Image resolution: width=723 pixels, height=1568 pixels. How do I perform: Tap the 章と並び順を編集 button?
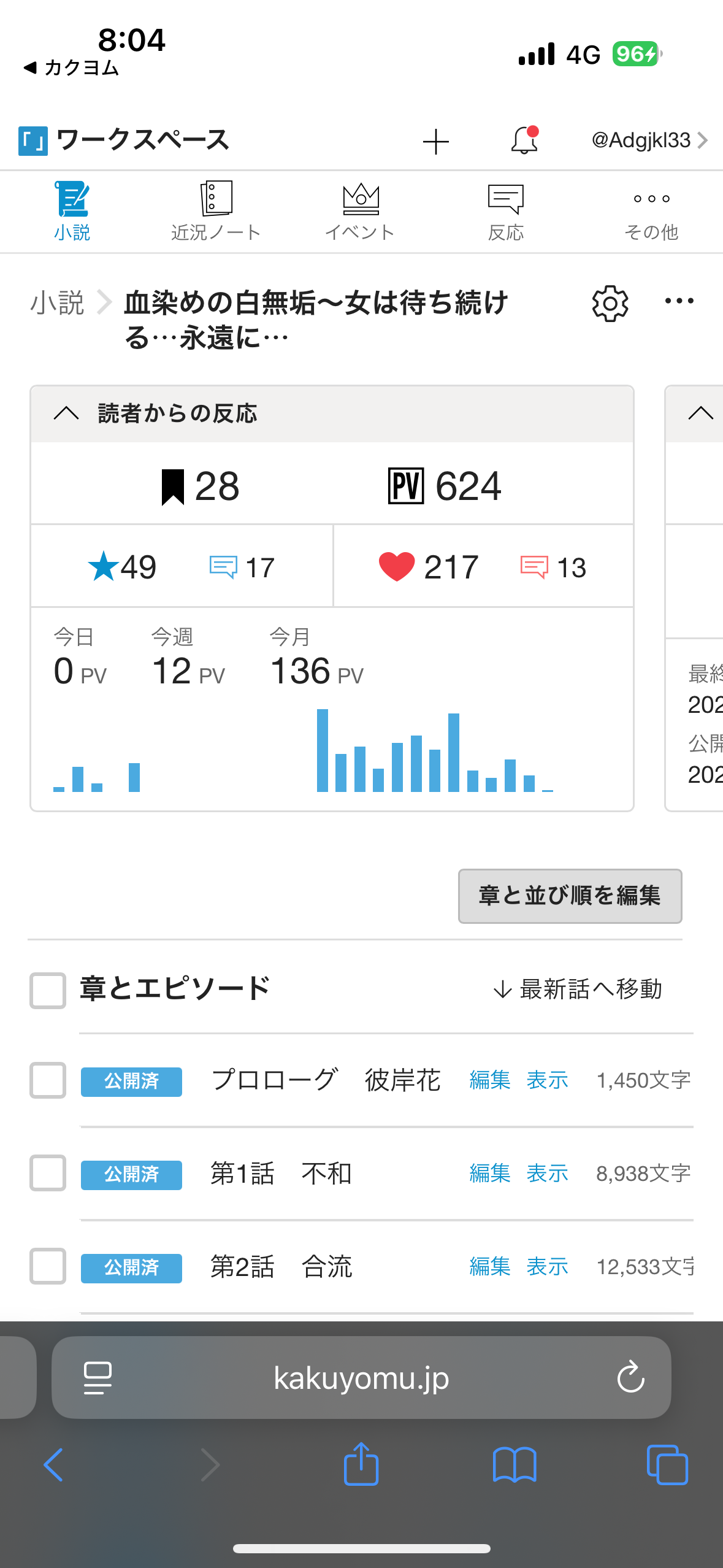pos(570,896)
